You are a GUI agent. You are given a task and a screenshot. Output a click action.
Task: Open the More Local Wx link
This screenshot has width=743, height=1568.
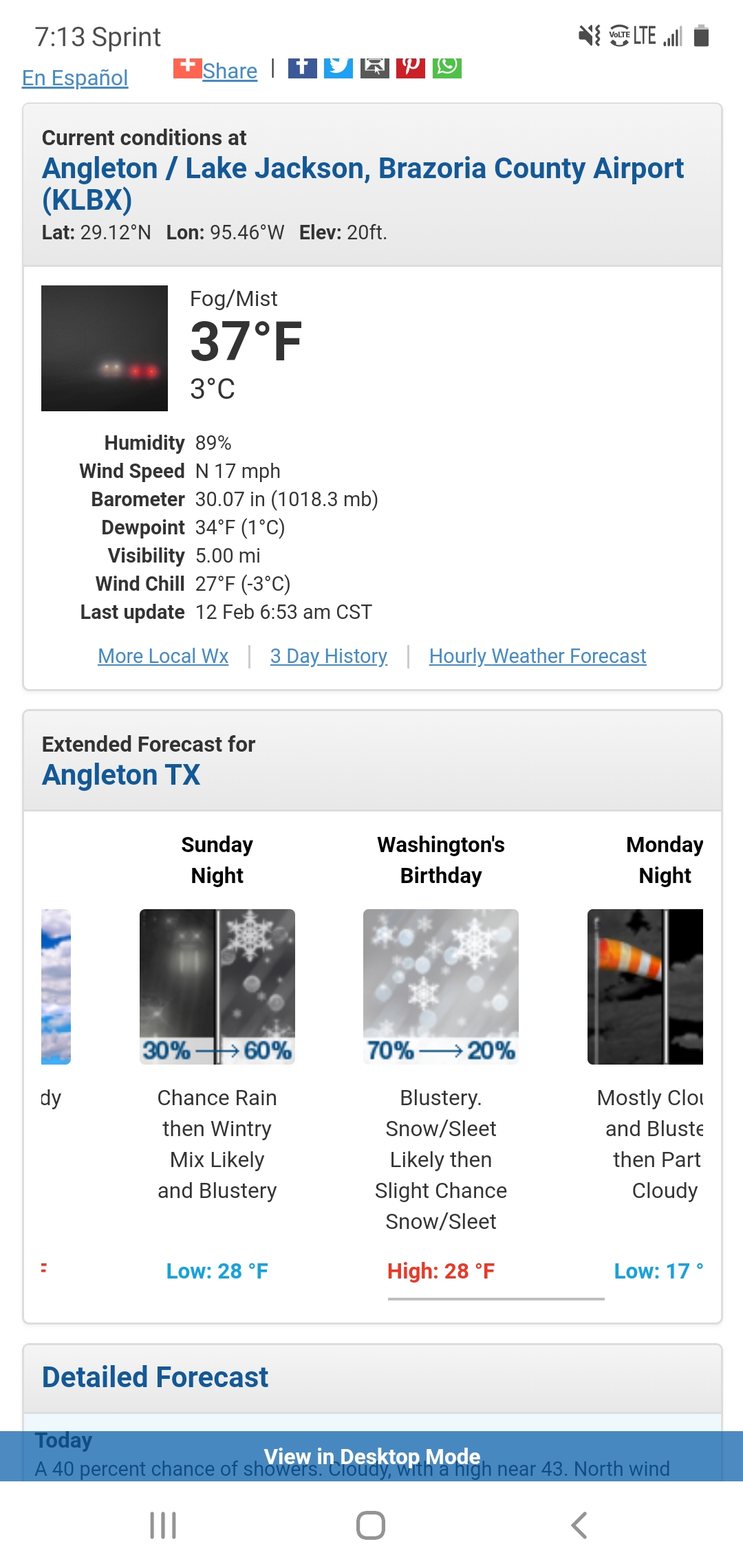[163, 656]
